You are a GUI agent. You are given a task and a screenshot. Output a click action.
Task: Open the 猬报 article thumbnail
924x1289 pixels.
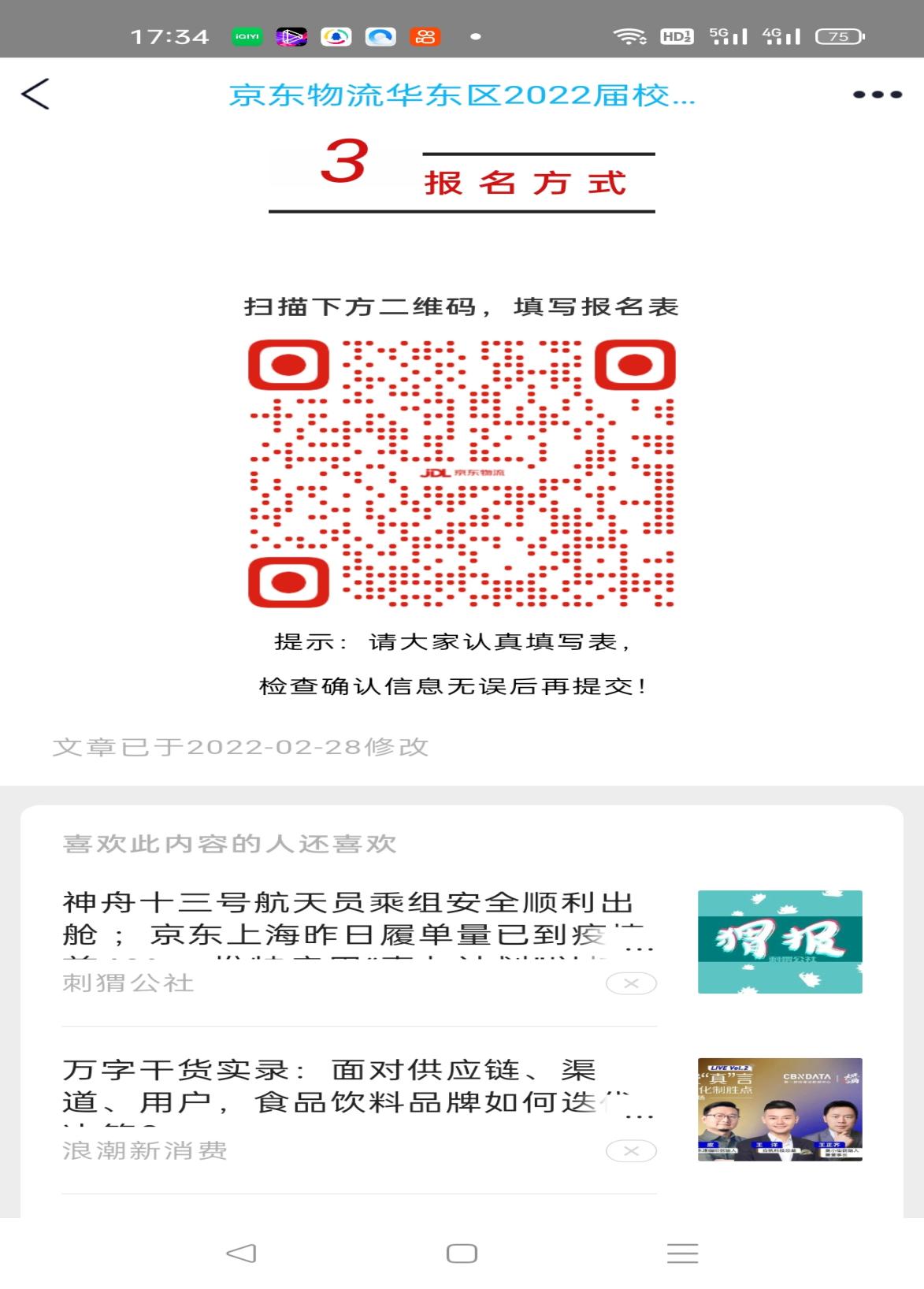(779, 942)
